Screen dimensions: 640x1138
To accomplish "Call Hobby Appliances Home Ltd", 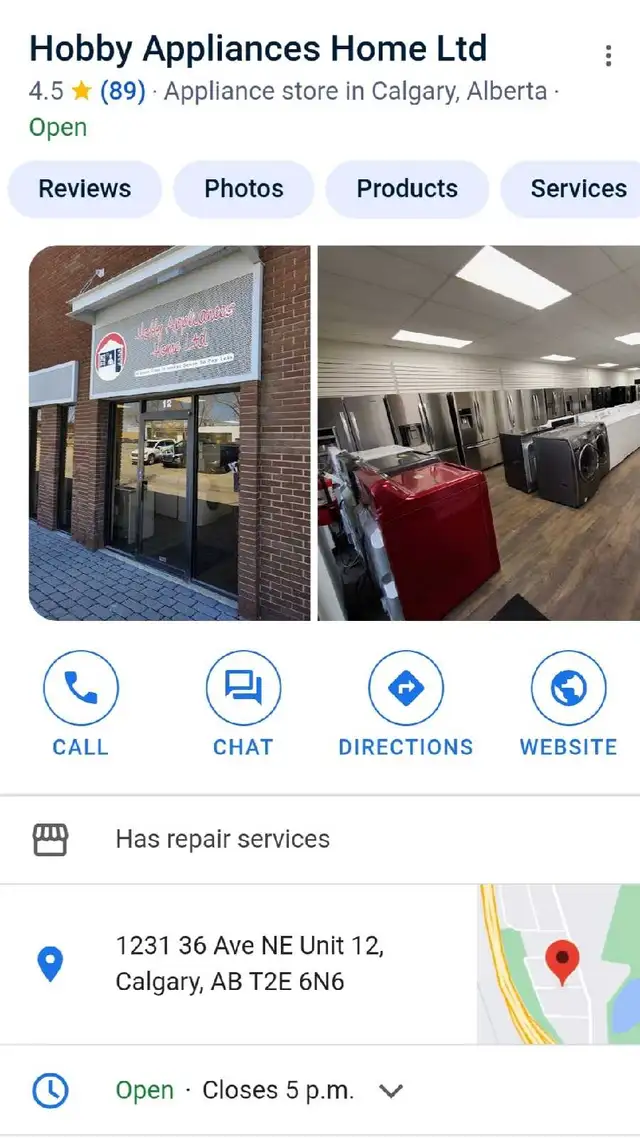I will [80, 703].
